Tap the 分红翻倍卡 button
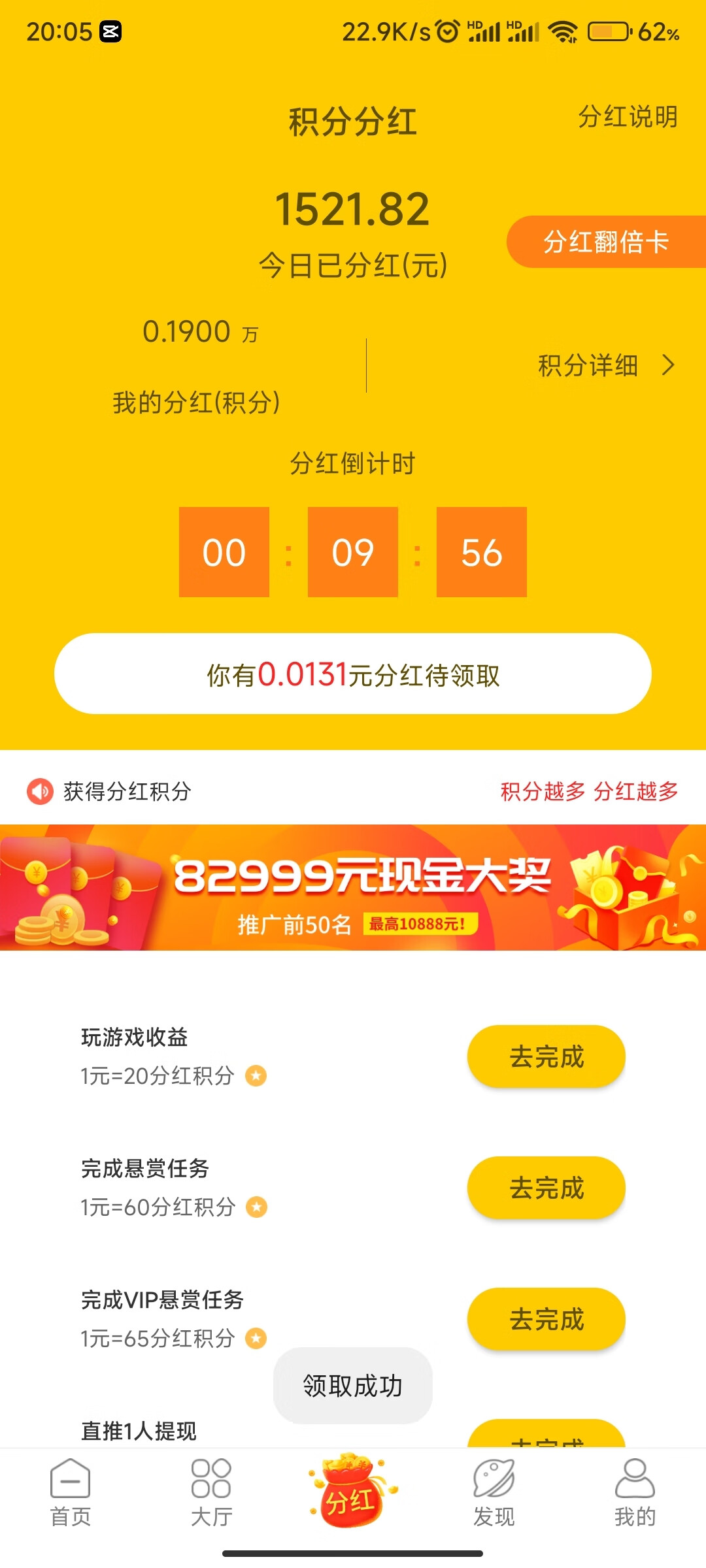The image size is (706, 1568). 605,242
